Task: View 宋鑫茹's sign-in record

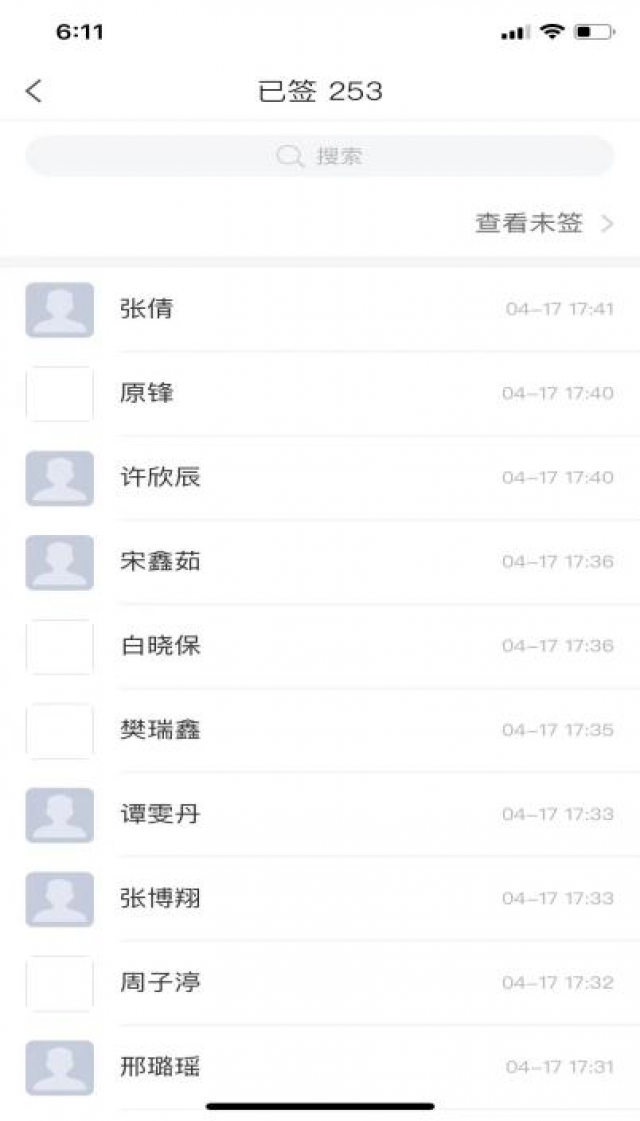Action: (320, 562)
